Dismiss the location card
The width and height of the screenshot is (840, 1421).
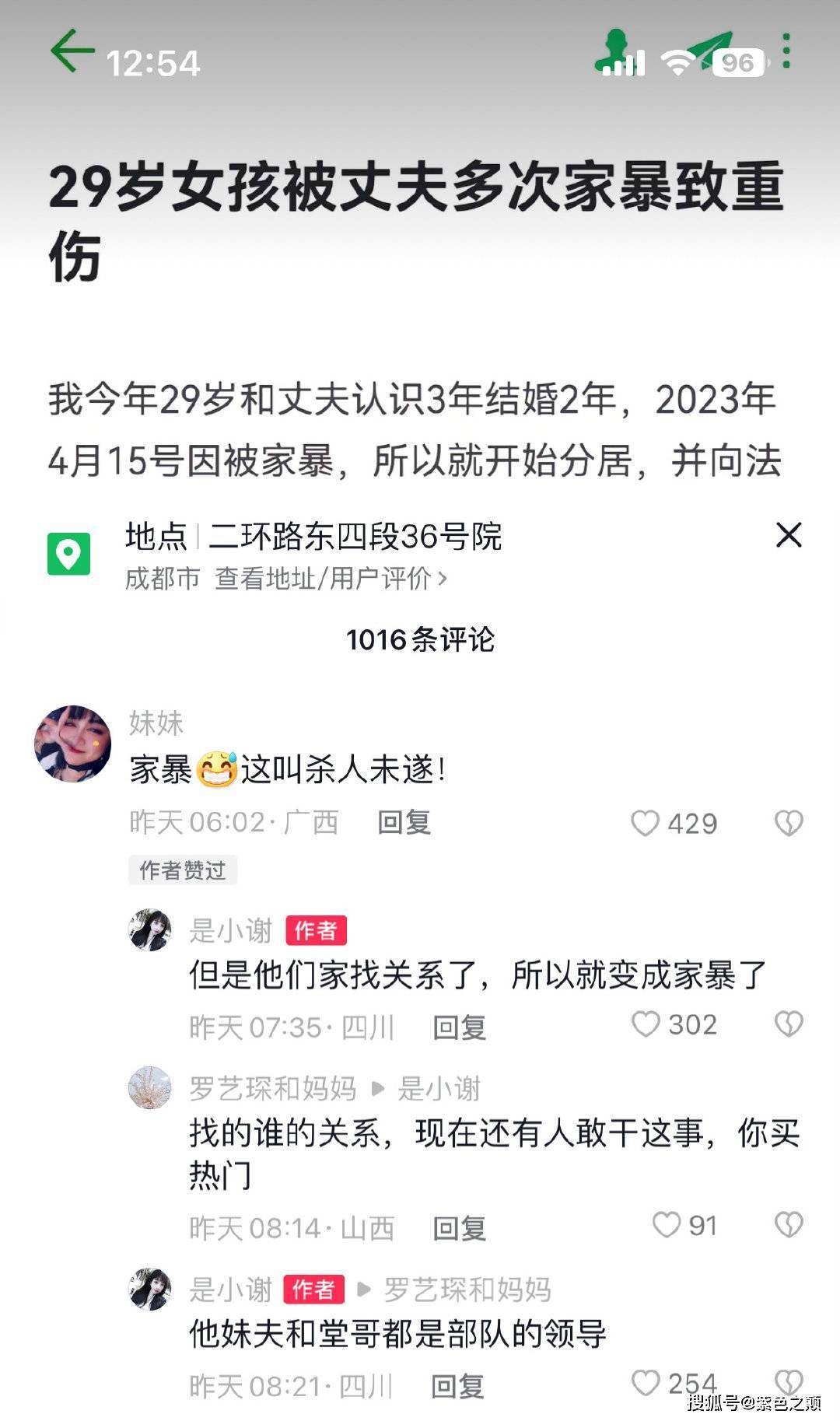[789, 535]
